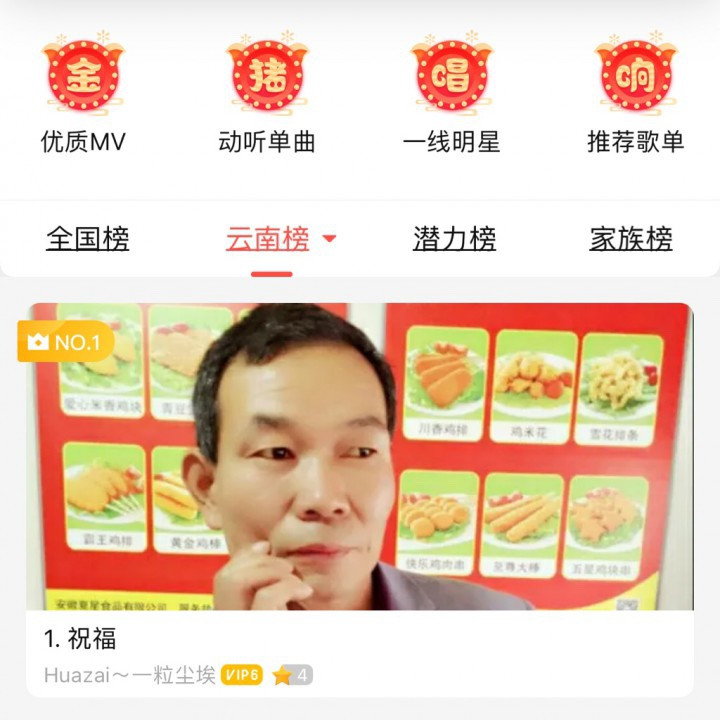The height and width of the screenshot is (720, 720).
Task: Switch to the 潜力榜 tab
Action: click(x=455, y=240)
